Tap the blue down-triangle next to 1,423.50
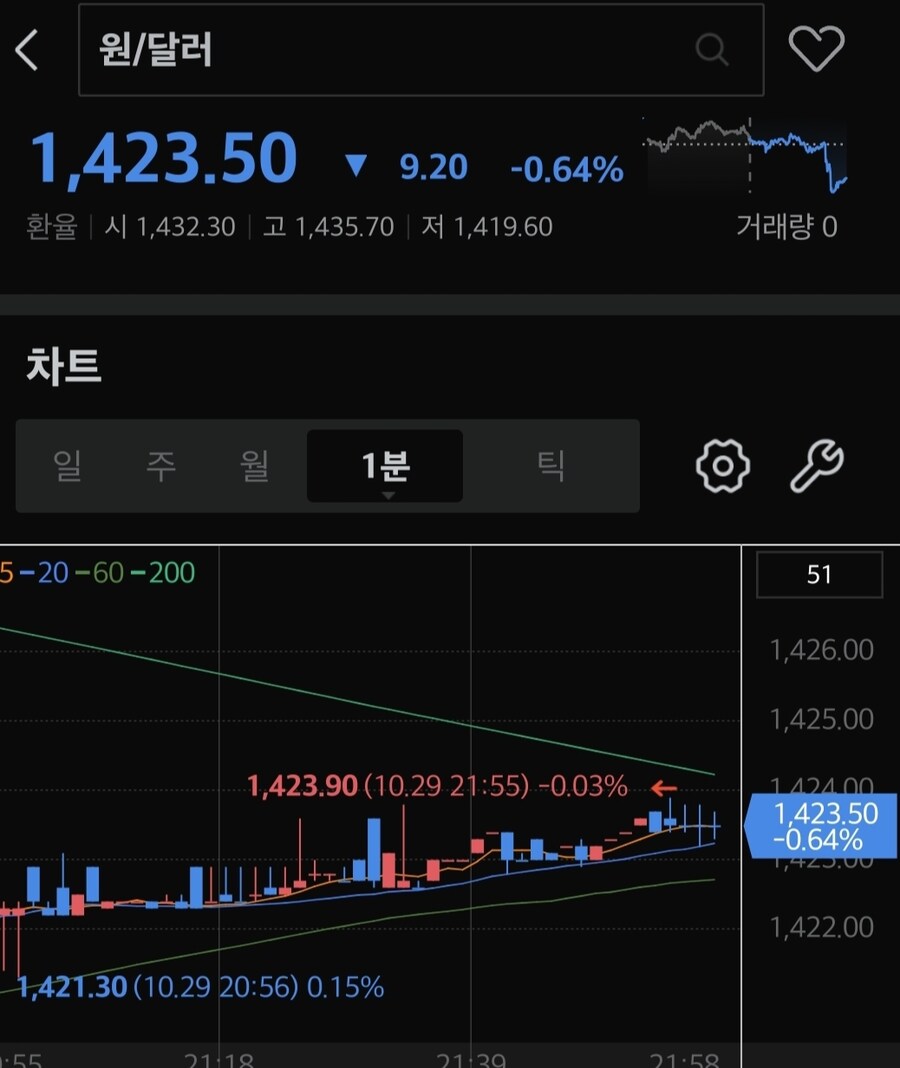900x1068 pixels. (x=357, y=167)
